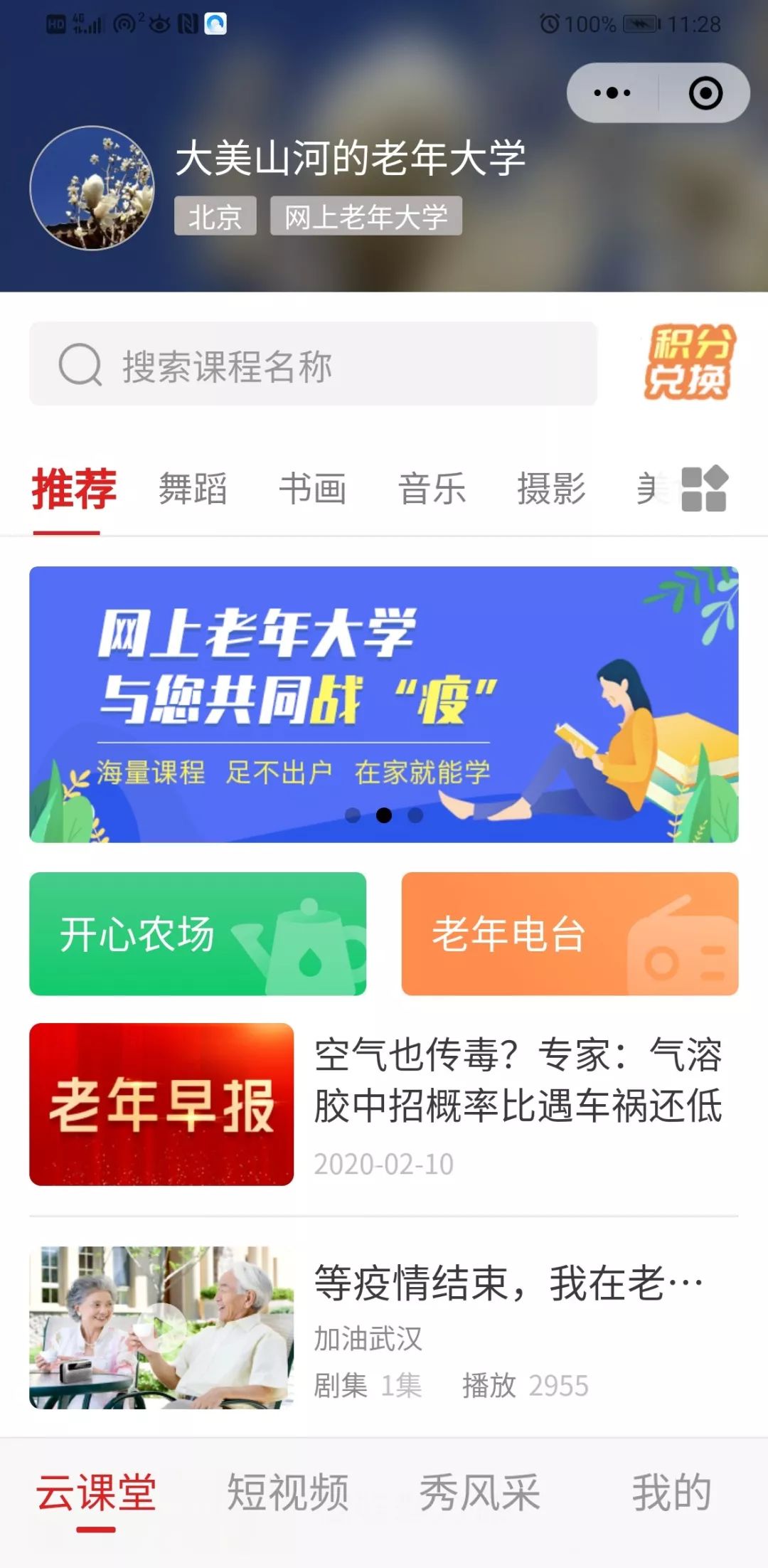Open the 网上老年大学 tag
This screenshot has height=1568, width=768.
coord(367,217)
